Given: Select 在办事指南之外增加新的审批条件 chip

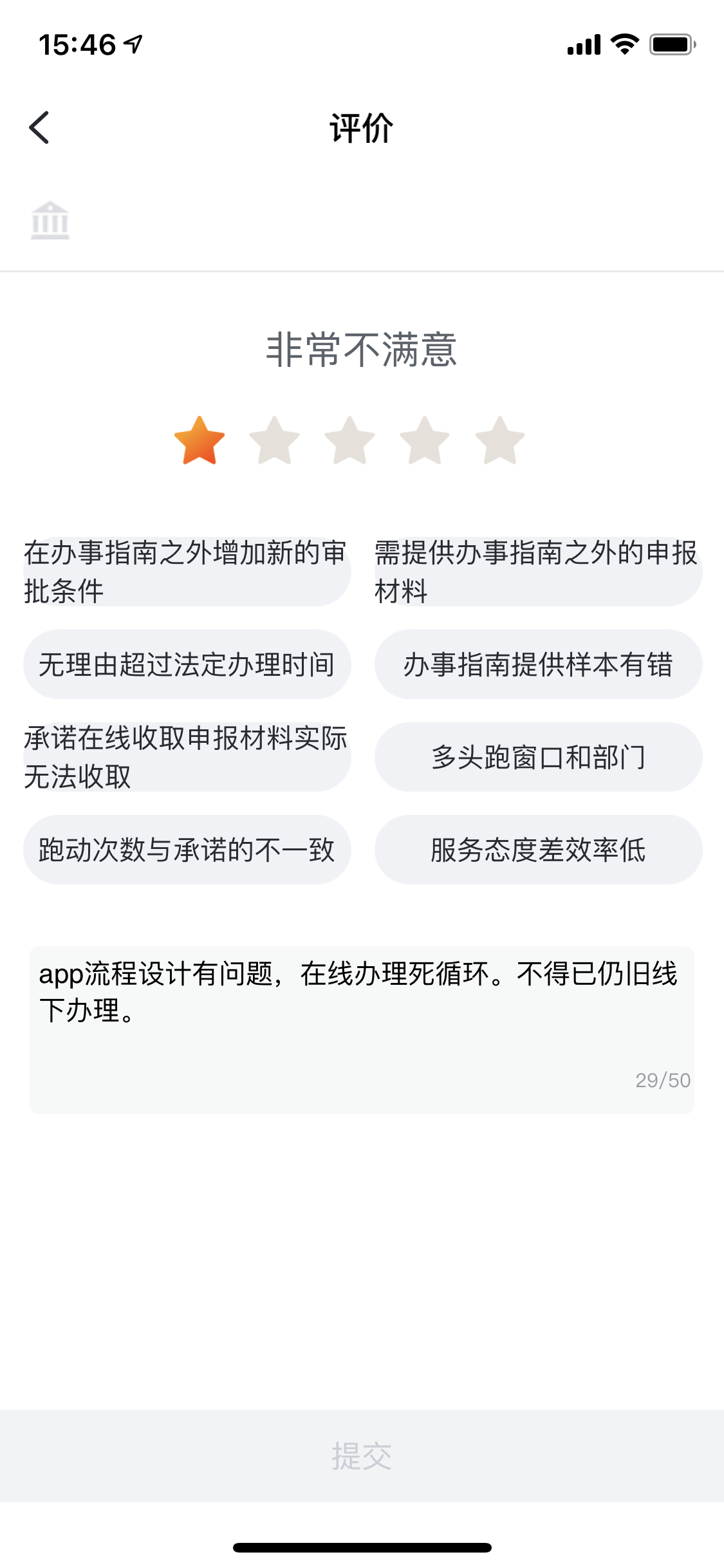Looking at the screenshot, I should [187, 572].
